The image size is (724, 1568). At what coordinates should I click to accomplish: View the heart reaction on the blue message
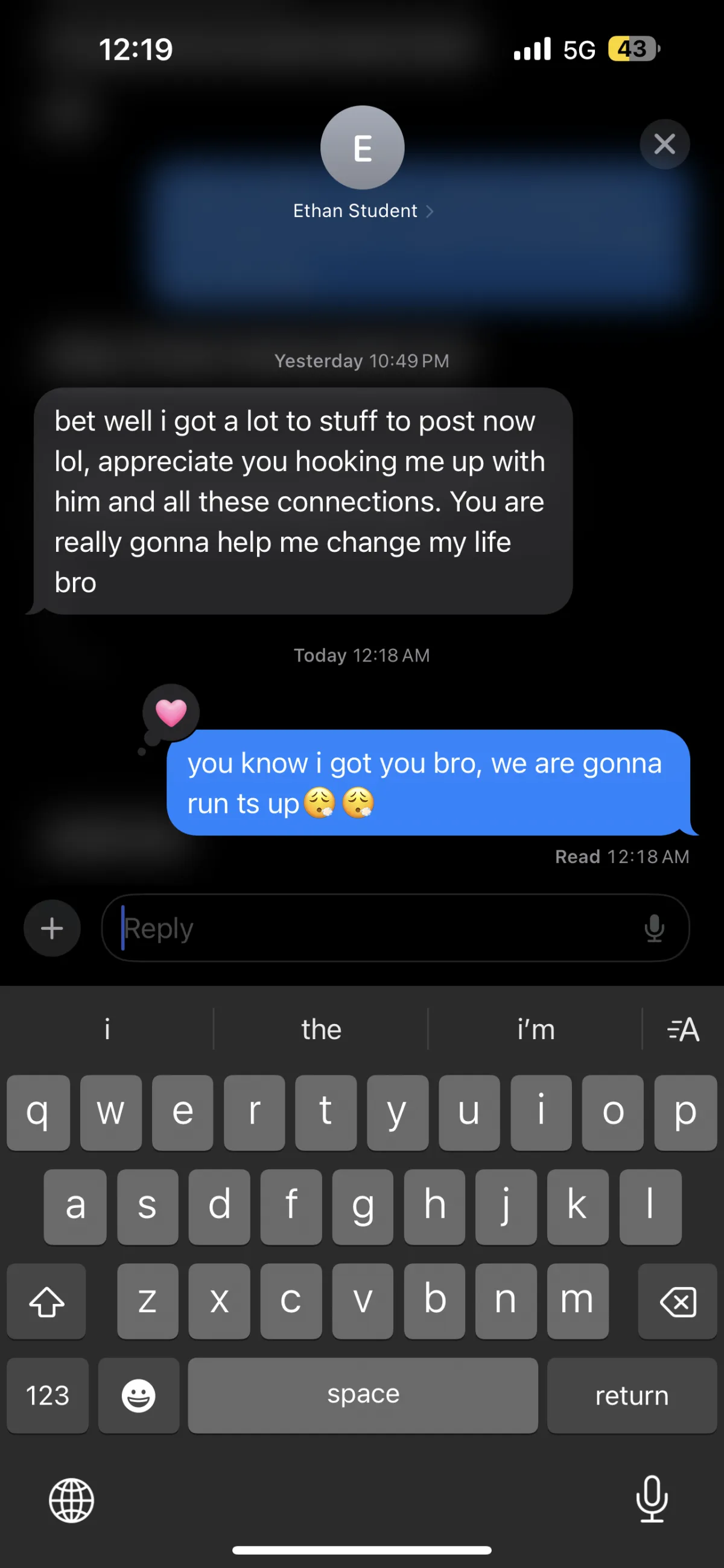click(x=171, y=713)
